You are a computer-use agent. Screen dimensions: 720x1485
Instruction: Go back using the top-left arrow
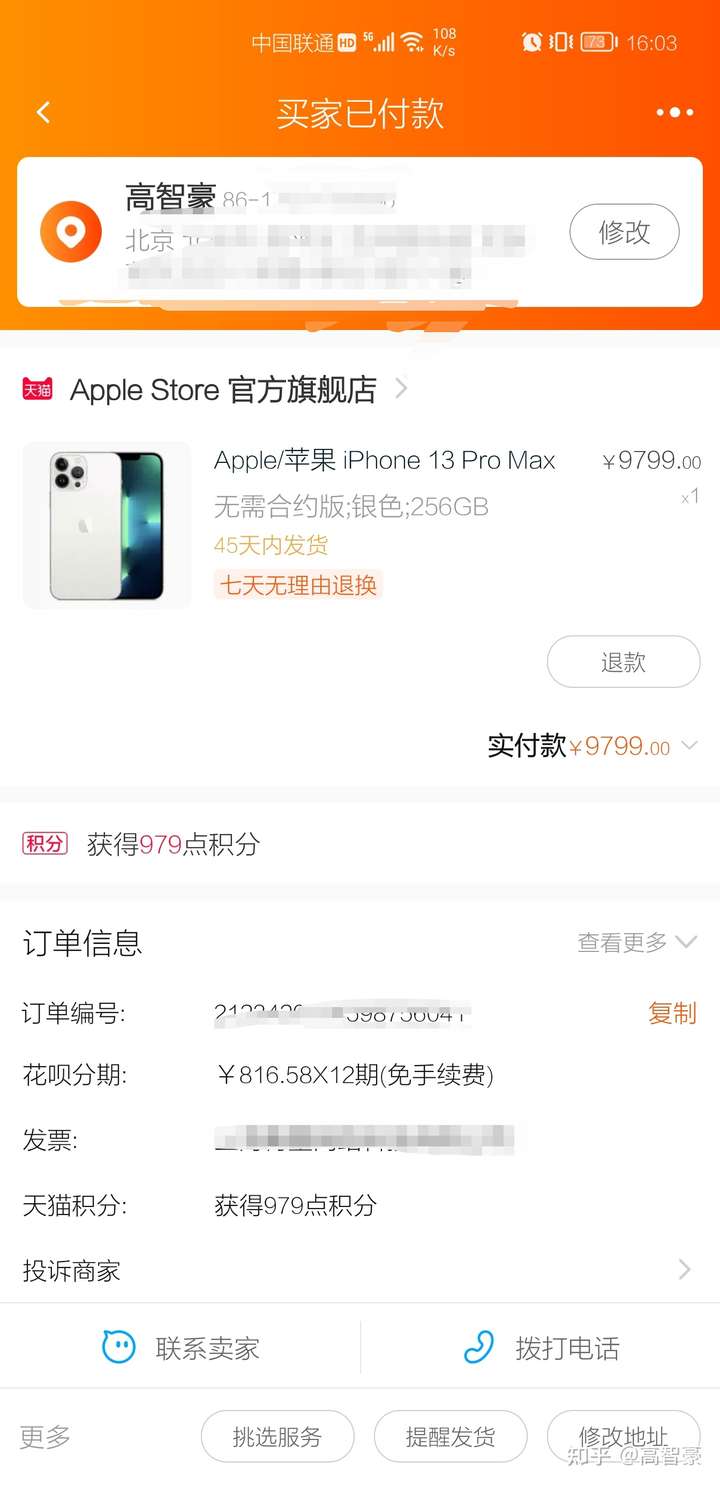coord(43,113)
